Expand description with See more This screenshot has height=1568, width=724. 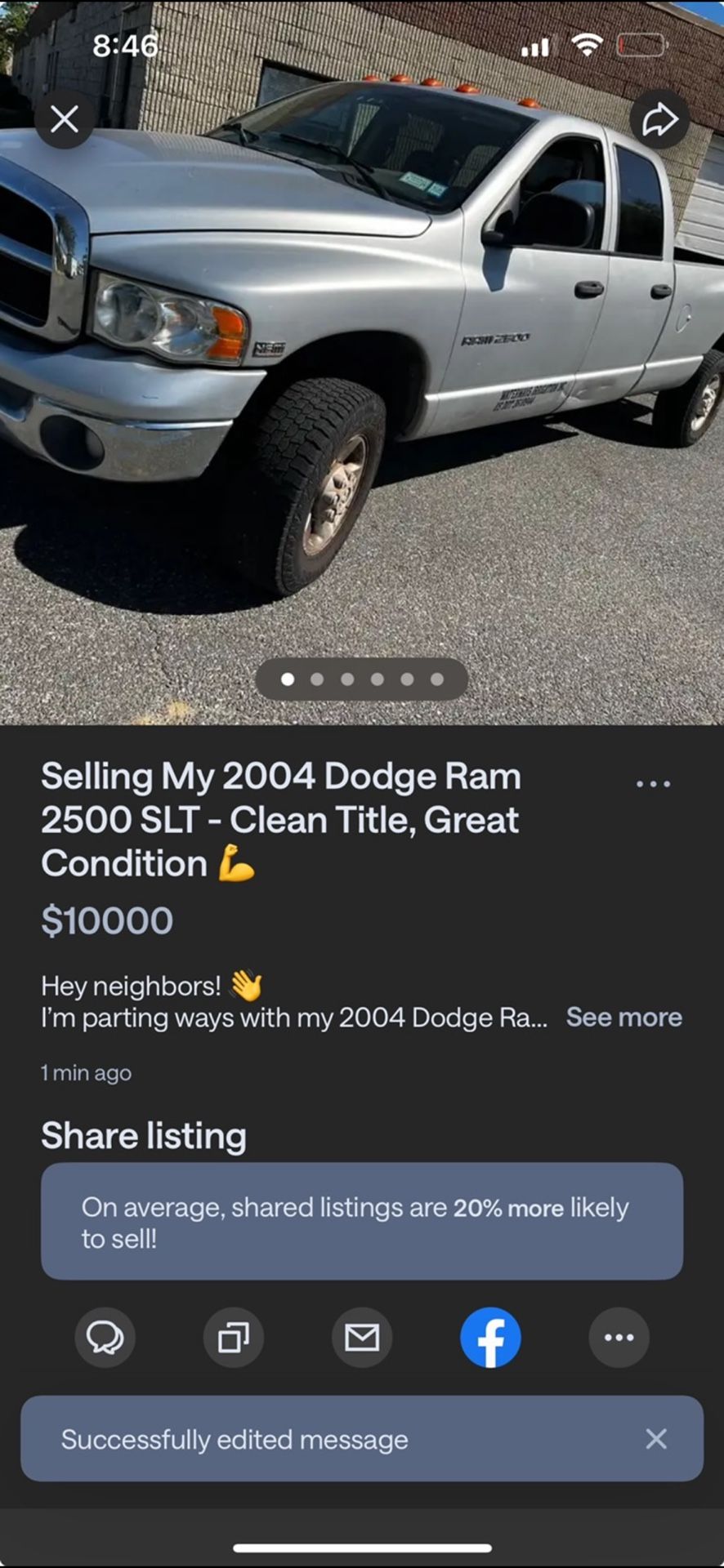pyautogui.click(x=623, y=1018)
